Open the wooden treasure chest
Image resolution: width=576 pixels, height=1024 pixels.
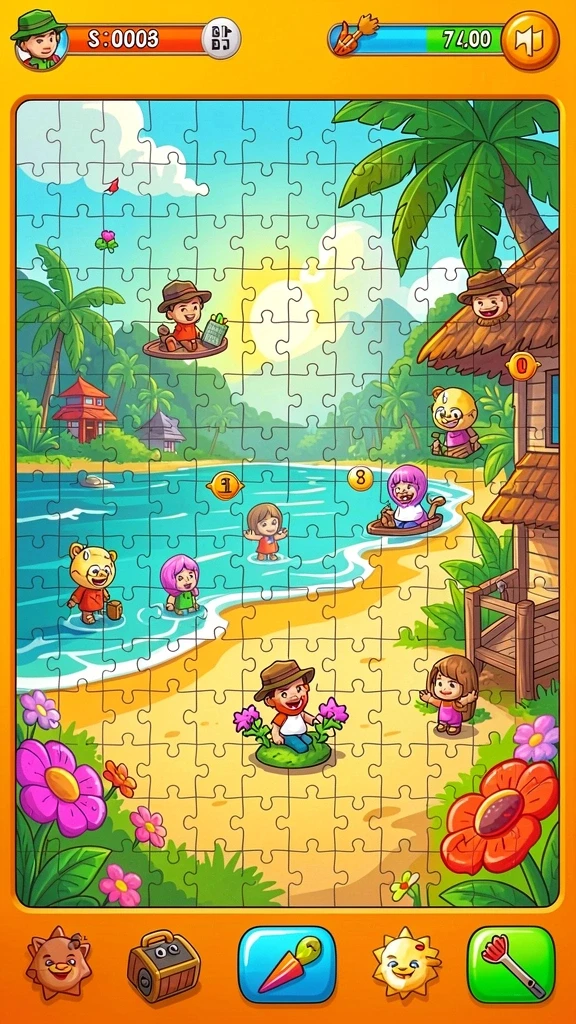pos(163,964)
